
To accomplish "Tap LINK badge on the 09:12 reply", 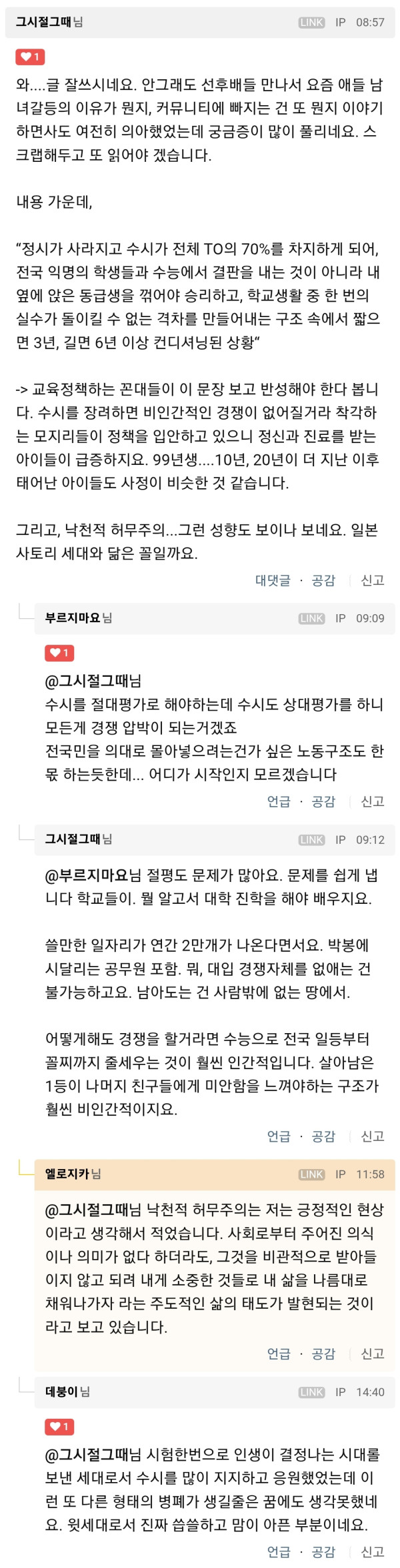I will [311, 840].
